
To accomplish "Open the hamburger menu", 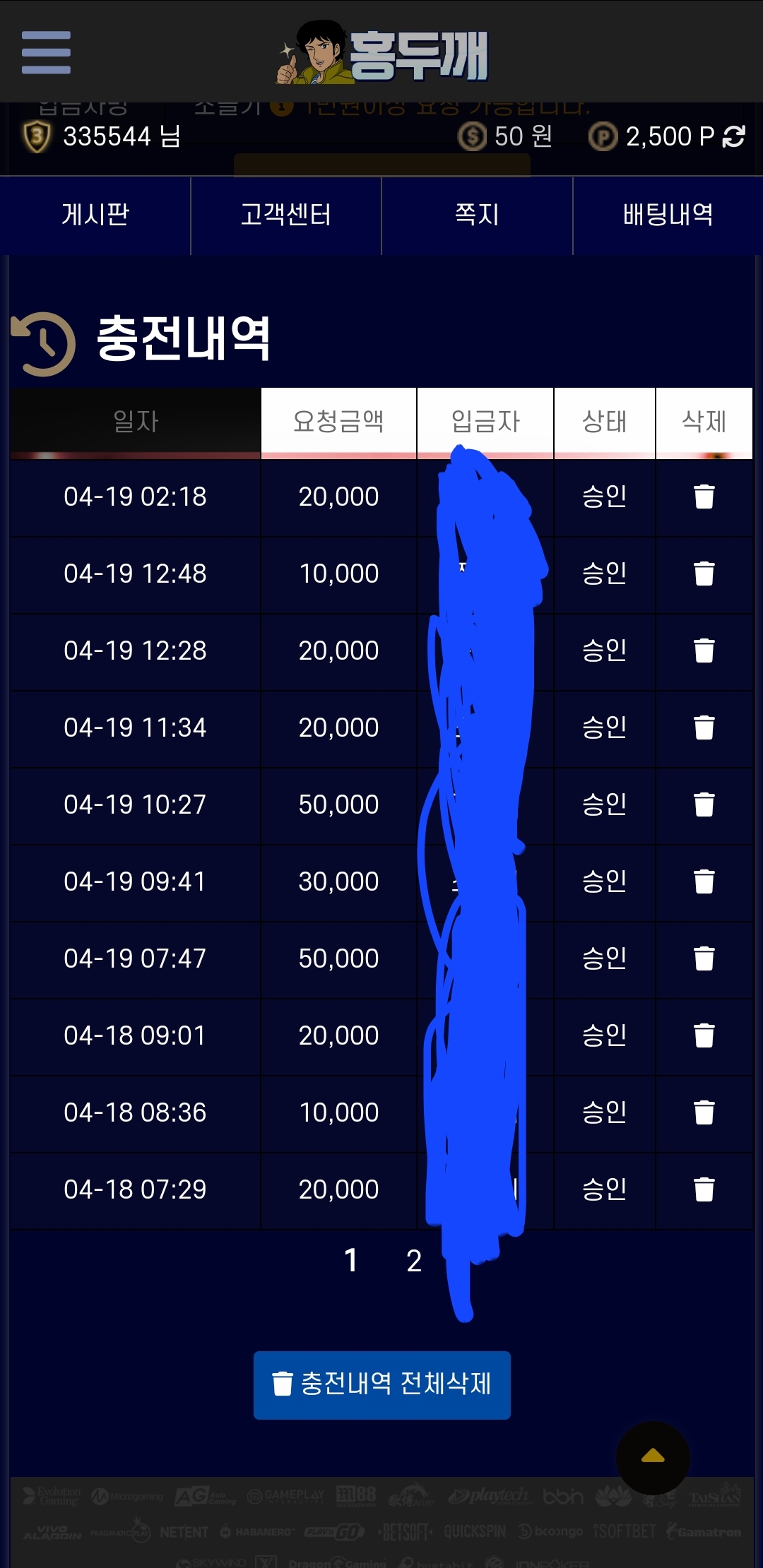I will [x=46, y=52].
